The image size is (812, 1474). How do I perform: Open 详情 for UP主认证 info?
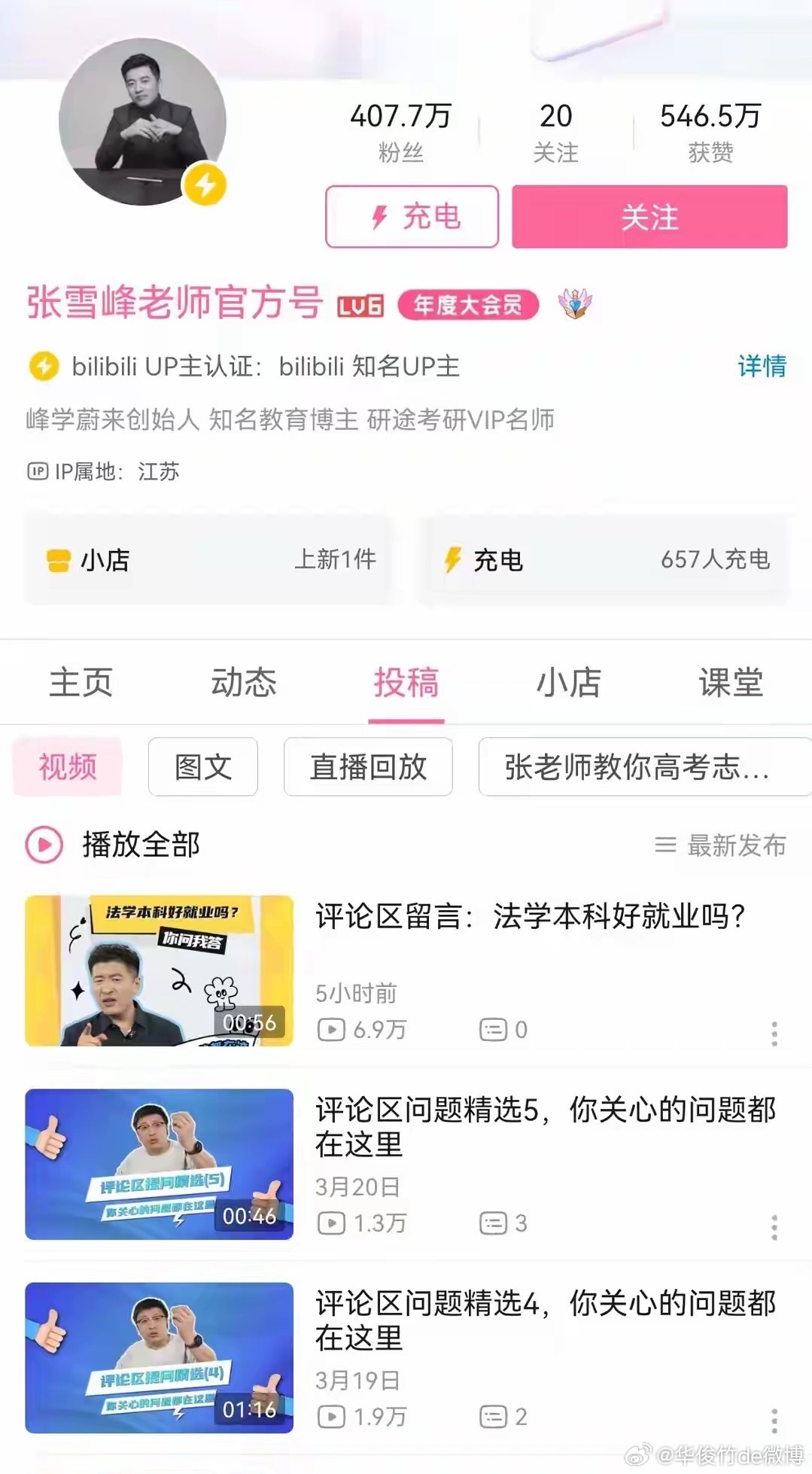click(x=762, y=367)
